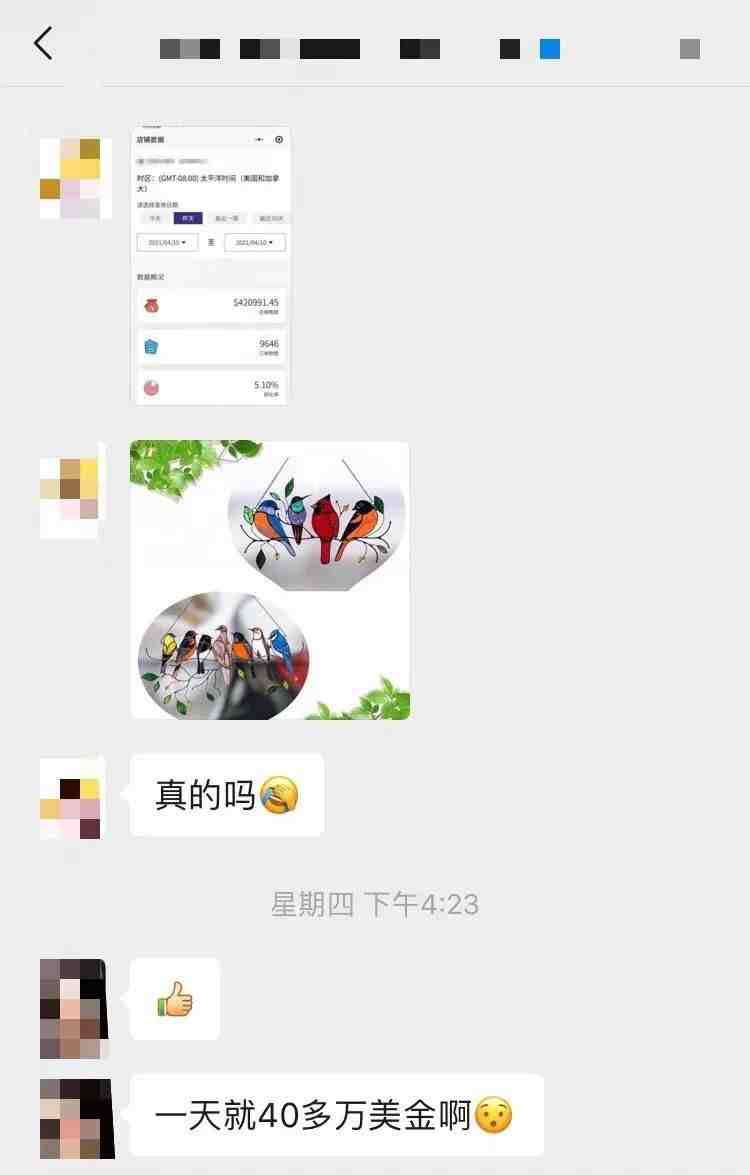Tap the avatar next to the thumbs-up message
This screenshot has height=1175, width=750.
(x=72, y=1008)
